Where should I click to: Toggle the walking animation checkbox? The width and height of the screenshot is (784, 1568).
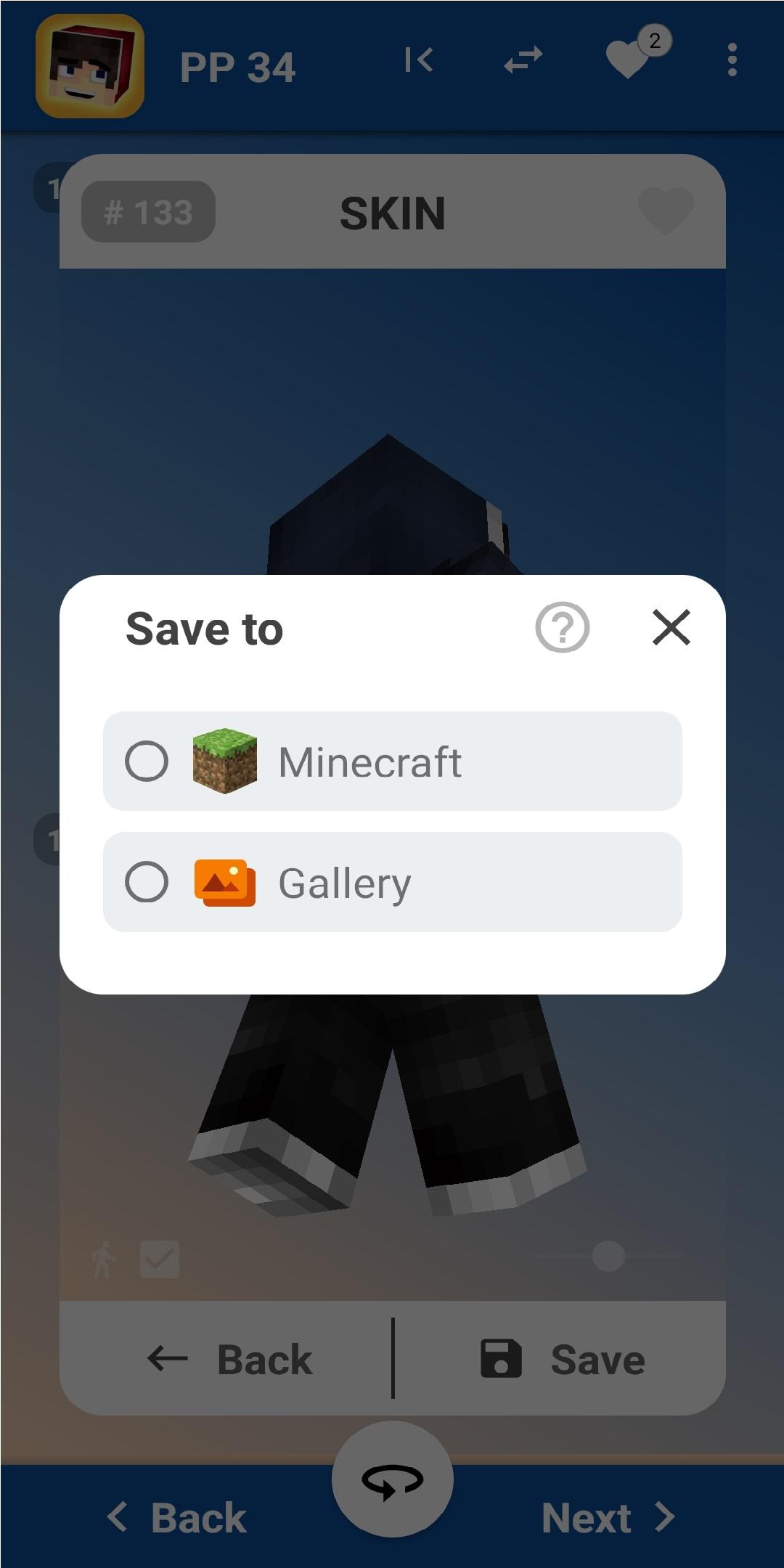pos(159,1259)
